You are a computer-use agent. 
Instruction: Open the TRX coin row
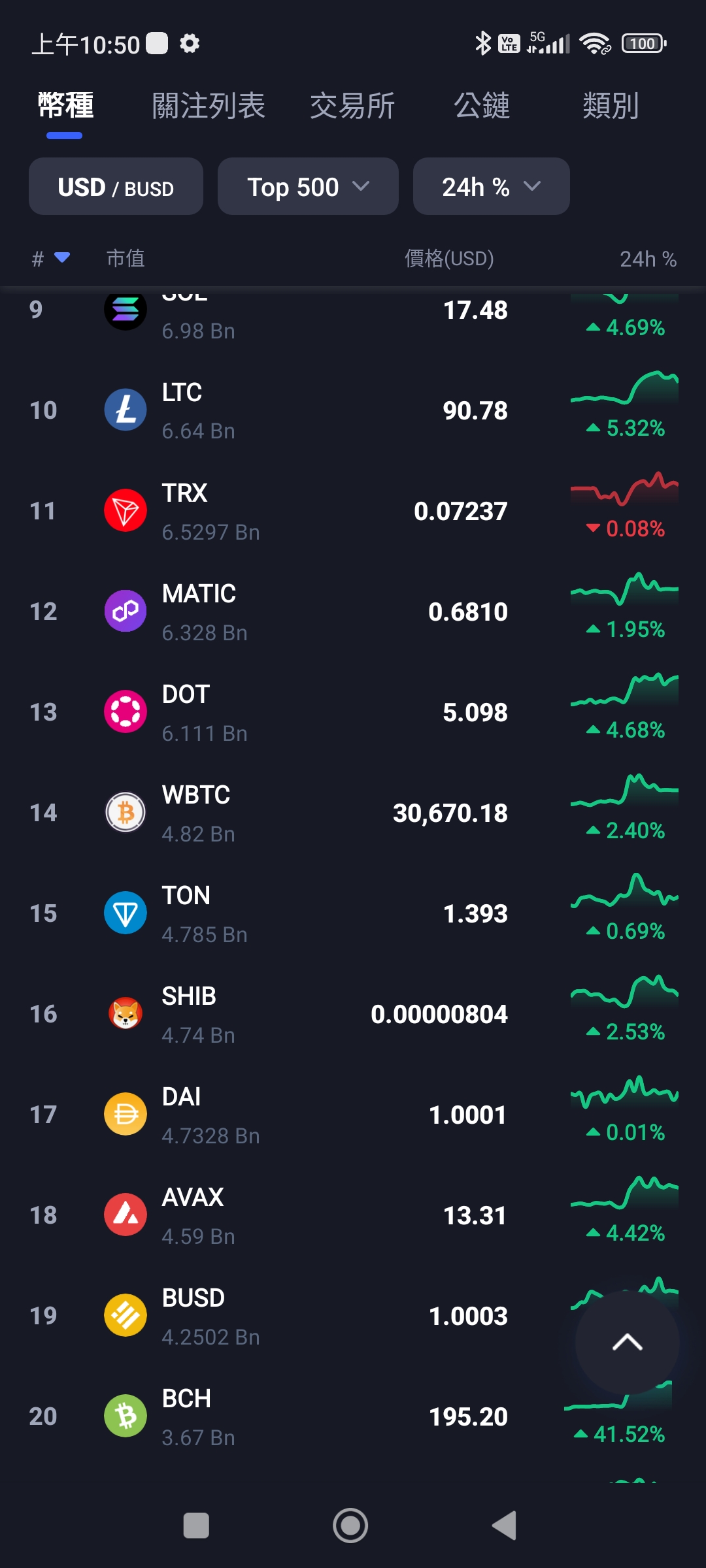353,511
